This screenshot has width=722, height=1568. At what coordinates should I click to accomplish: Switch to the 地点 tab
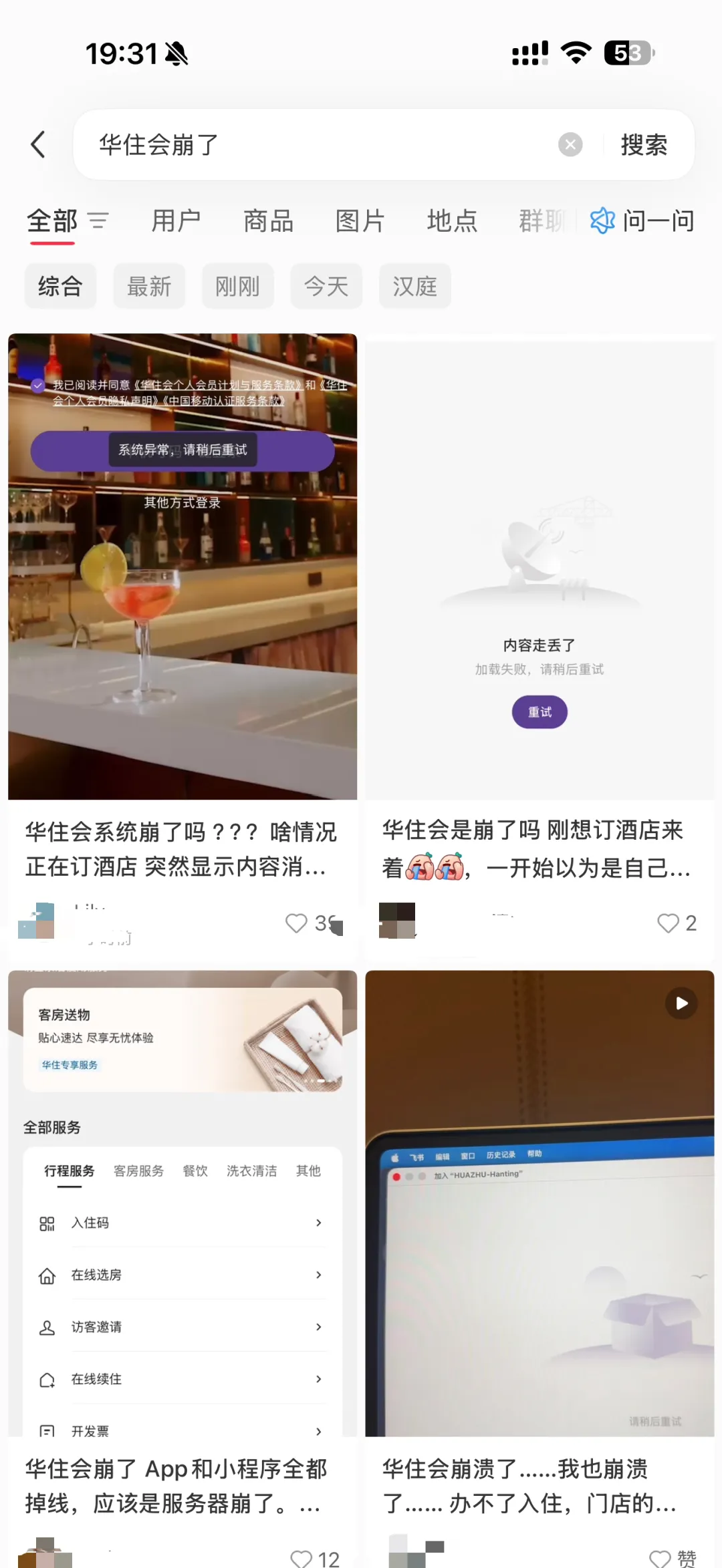[x=452, y=220]
